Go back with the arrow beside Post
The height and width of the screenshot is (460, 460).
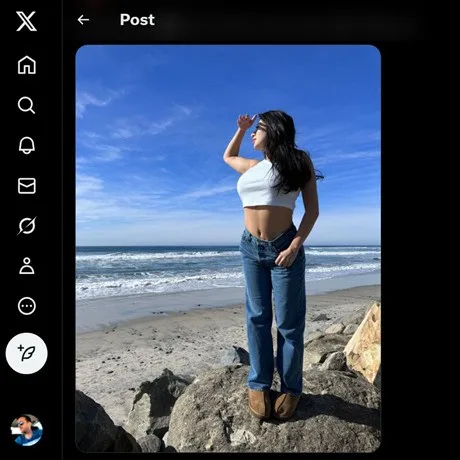point(83,20)
